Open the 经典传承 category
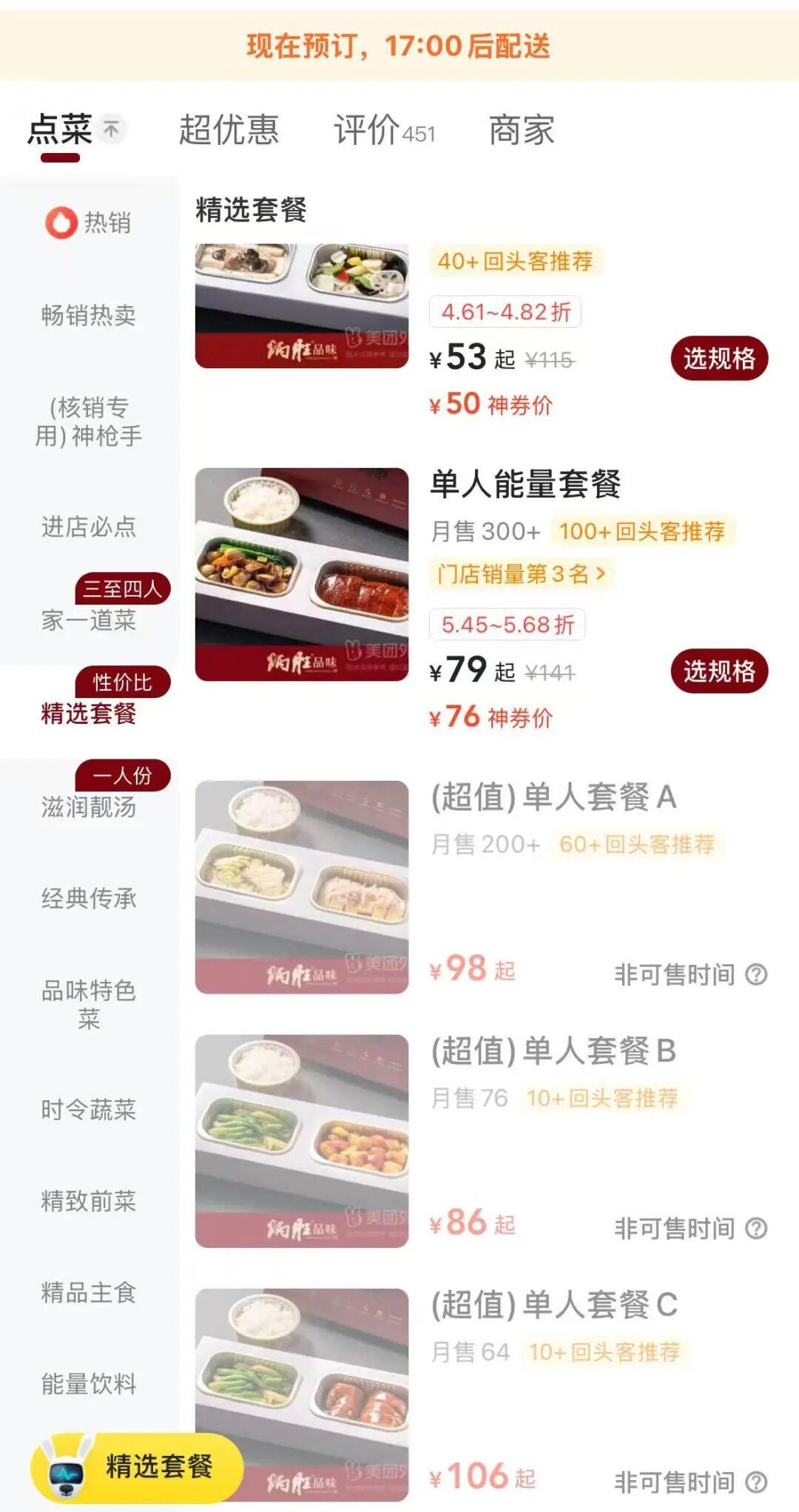 pos(89,898)
